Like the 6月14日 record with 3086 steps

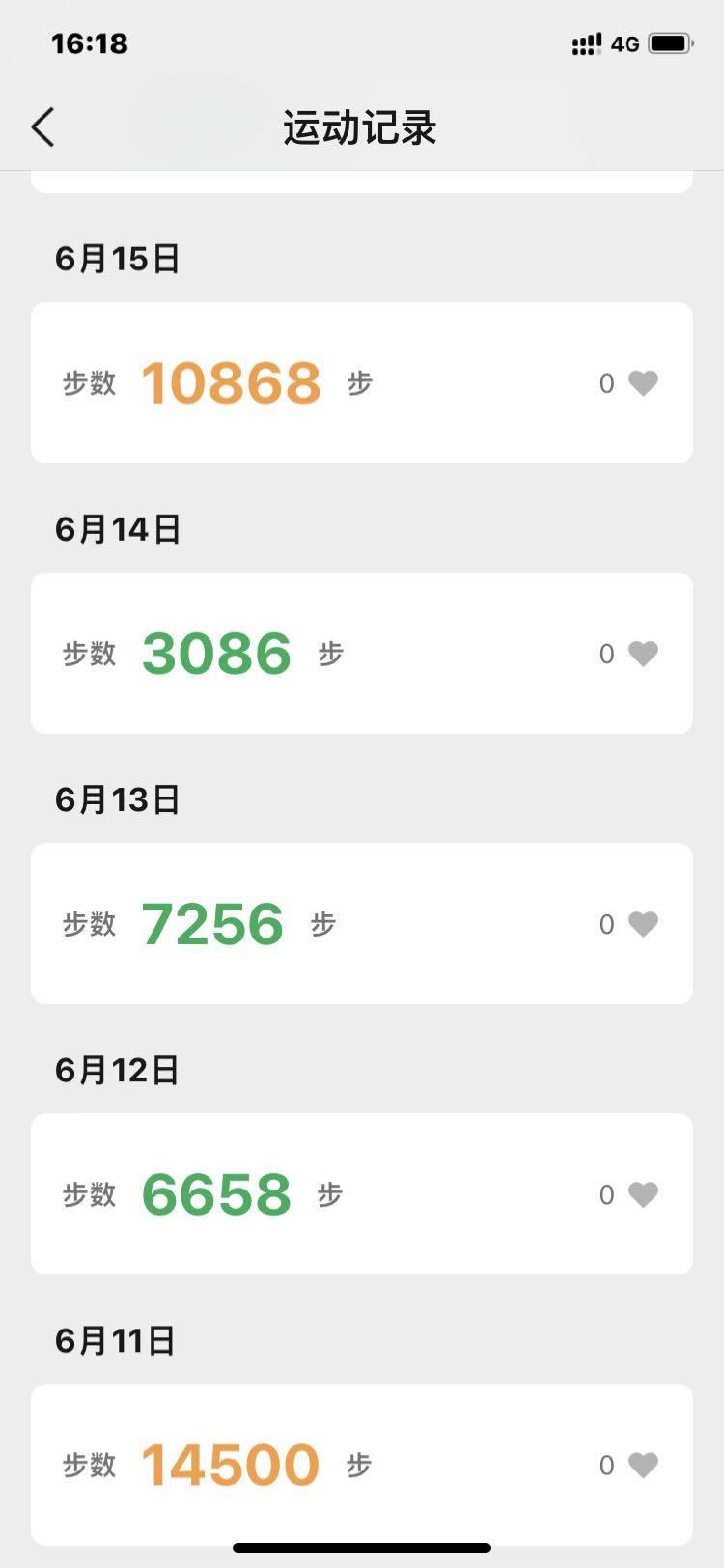[643, 654]
